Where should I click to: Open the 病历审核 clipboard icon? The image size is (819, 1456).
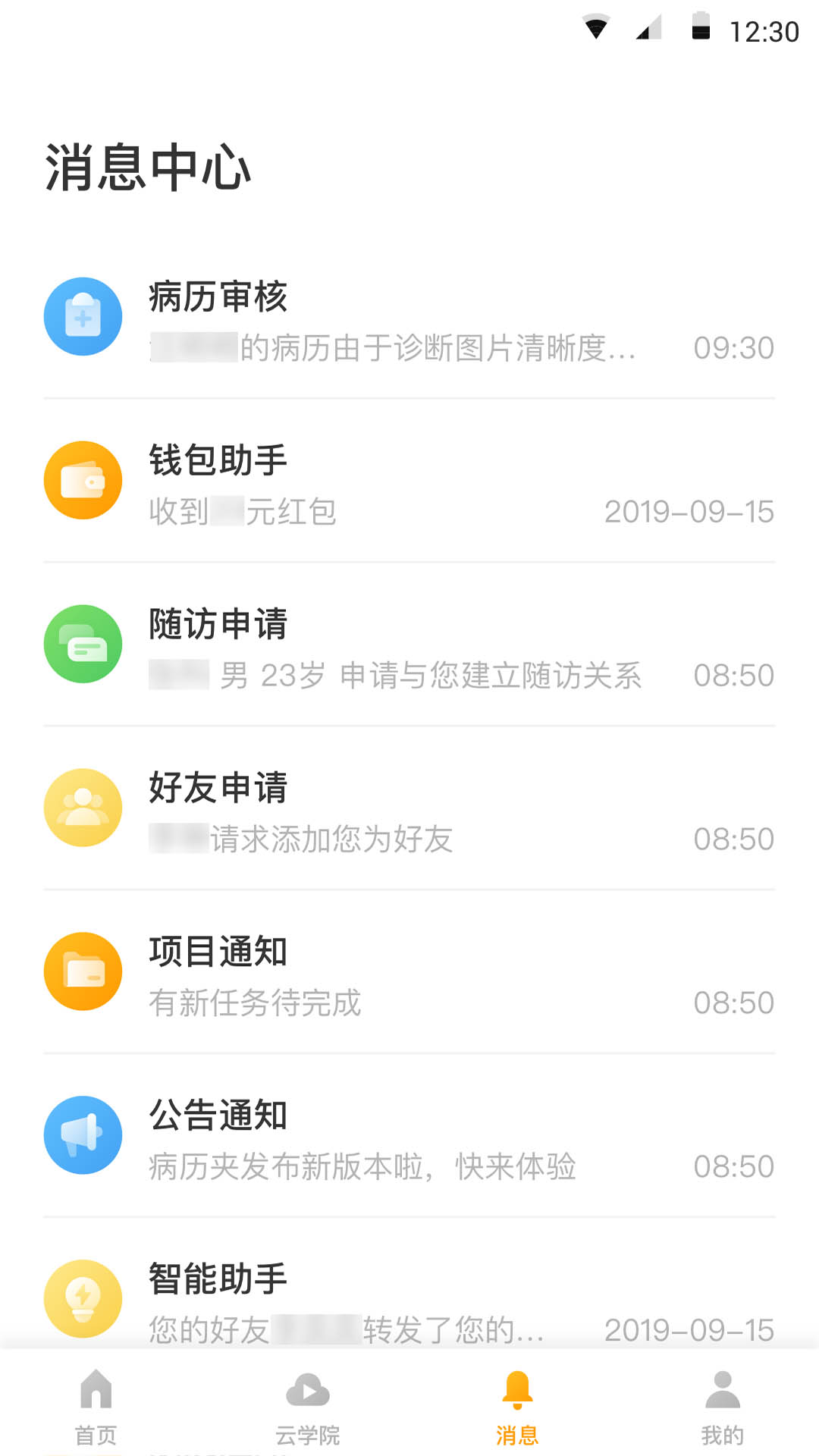pyautogui.click(x=83, y=317)
